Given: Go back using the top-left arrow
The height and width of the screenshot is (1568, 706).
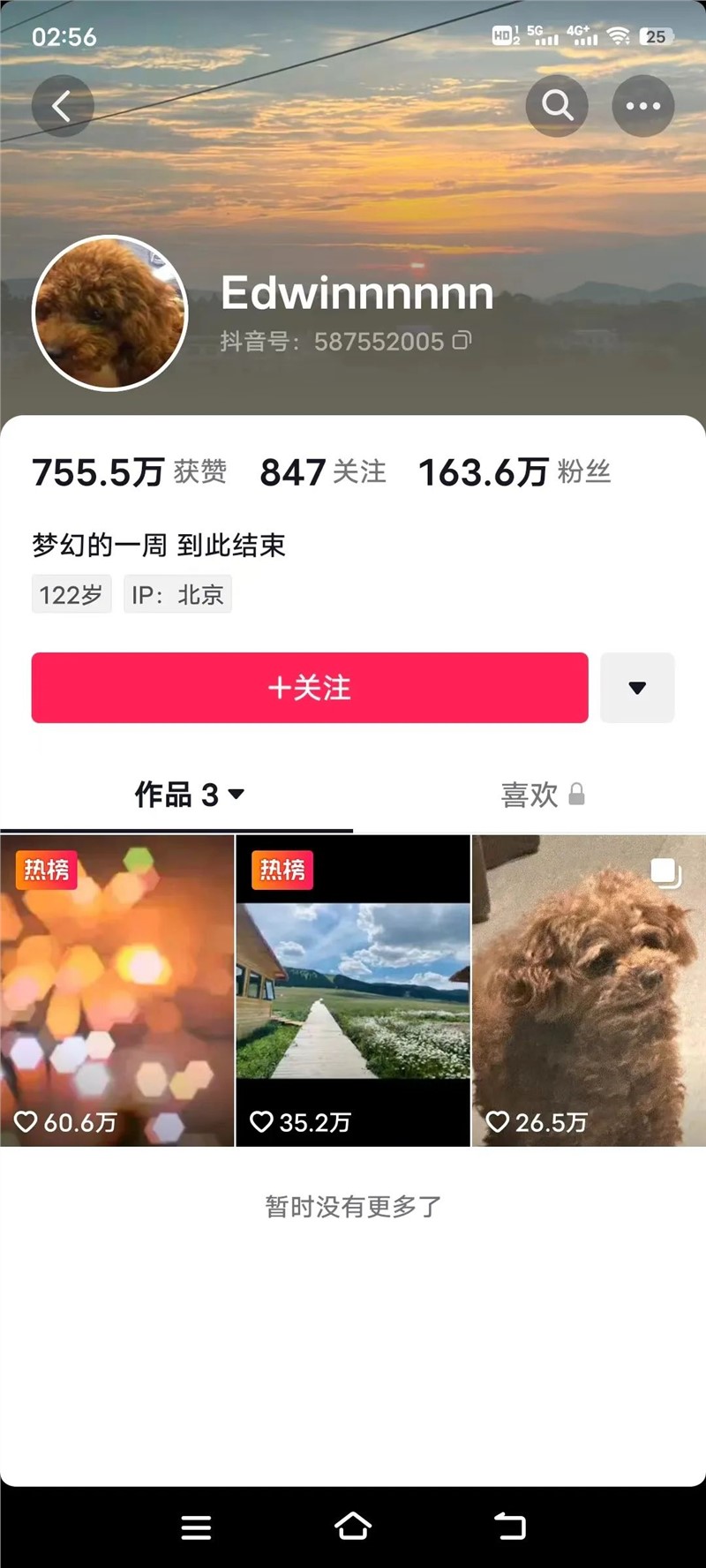Looking at the screenshot, I should coord(62,107).
